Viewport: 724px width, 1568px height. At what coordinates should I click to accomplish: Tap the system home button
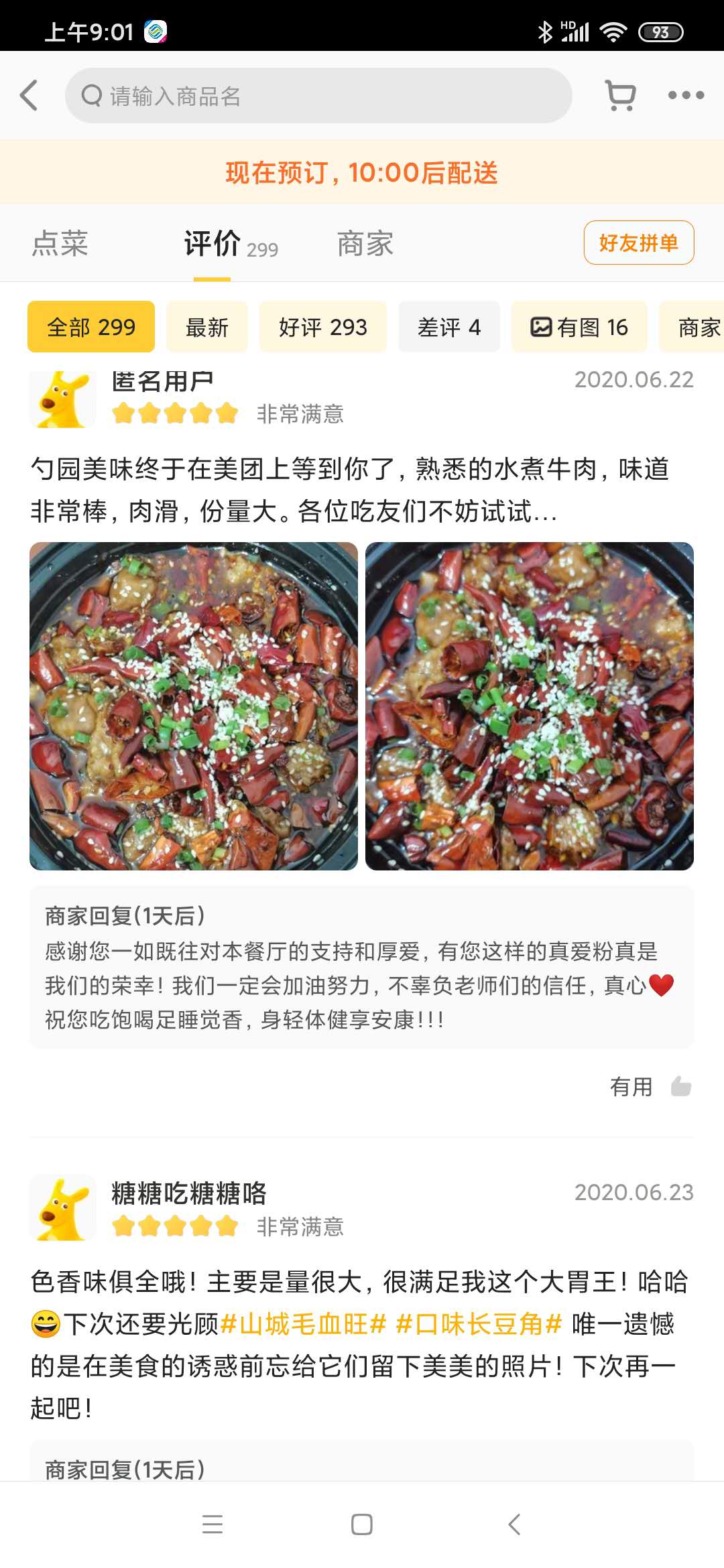tap(362, 1524)
